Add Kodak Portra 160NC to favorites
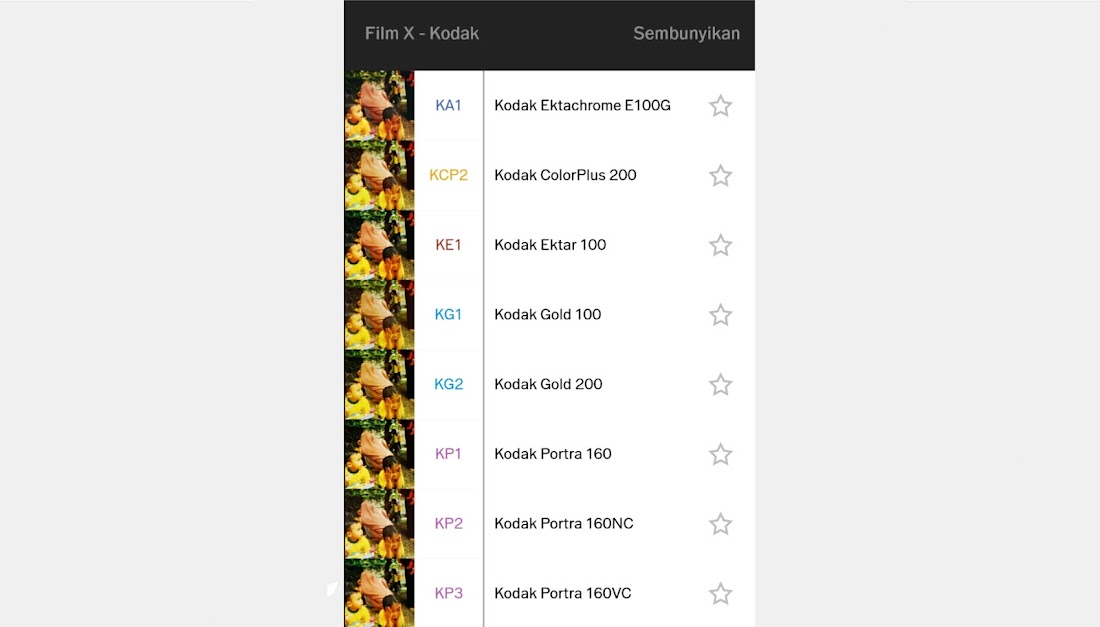Image resolution: width=1100 pixels, height=627 pixels. pos(720,524)
